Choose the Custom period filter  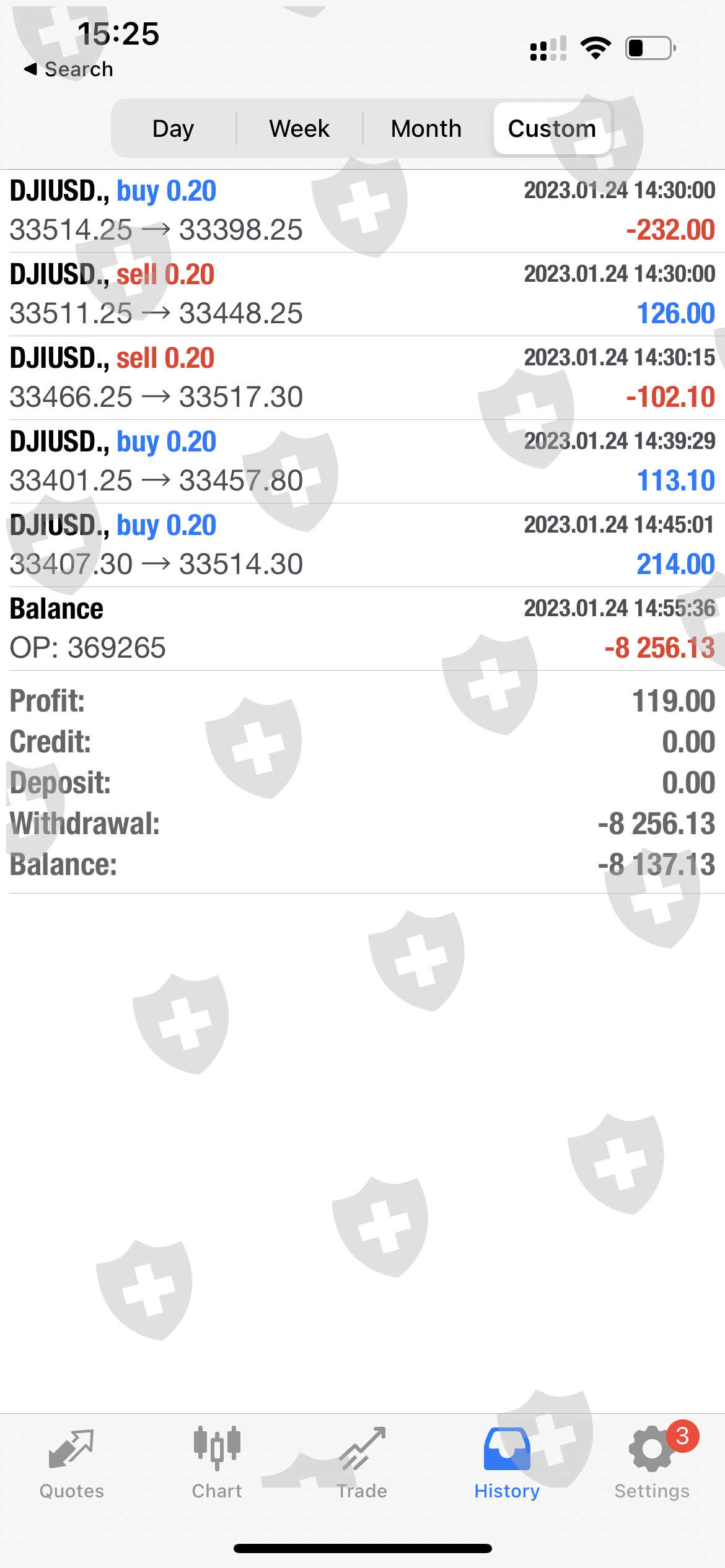[x=552, y=129]
